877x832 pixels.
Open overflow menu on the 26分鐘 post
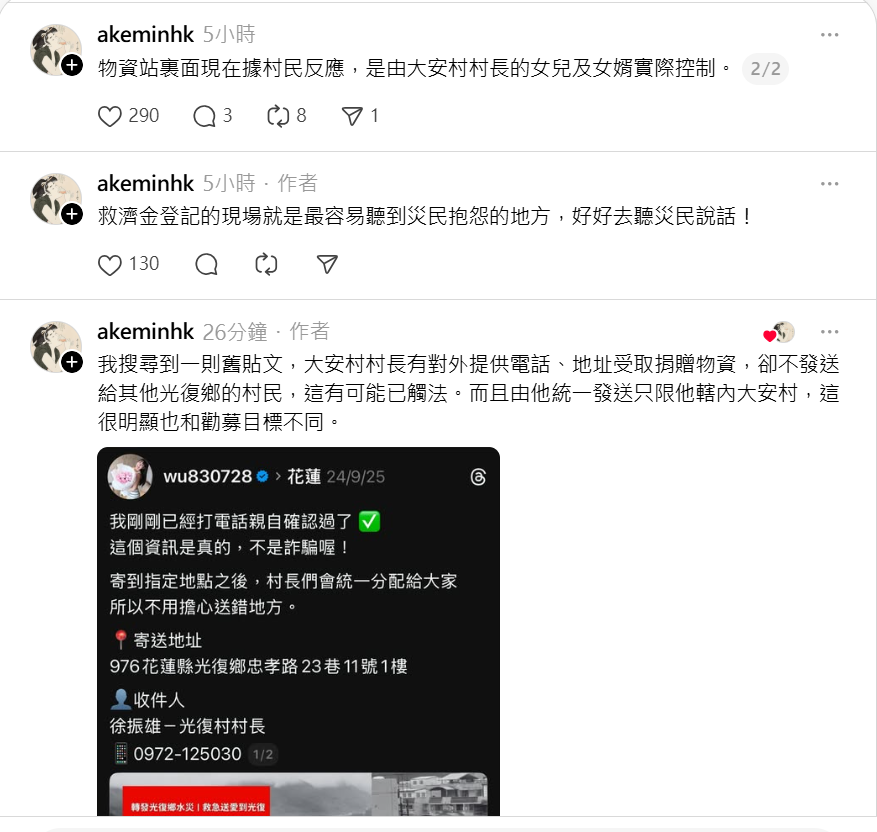tap(829, 332)
